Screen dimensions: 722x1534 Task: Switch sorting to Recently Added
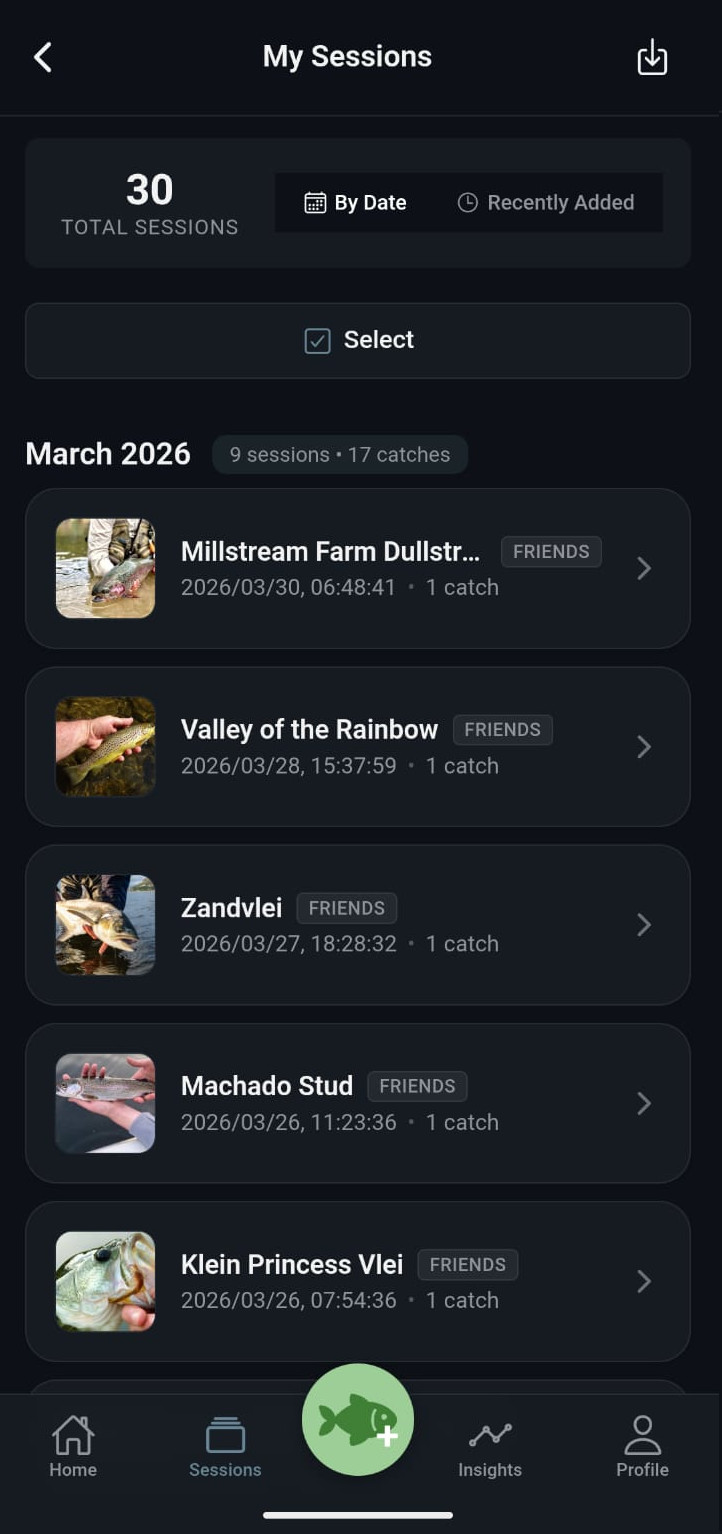[x=546, y=202]
